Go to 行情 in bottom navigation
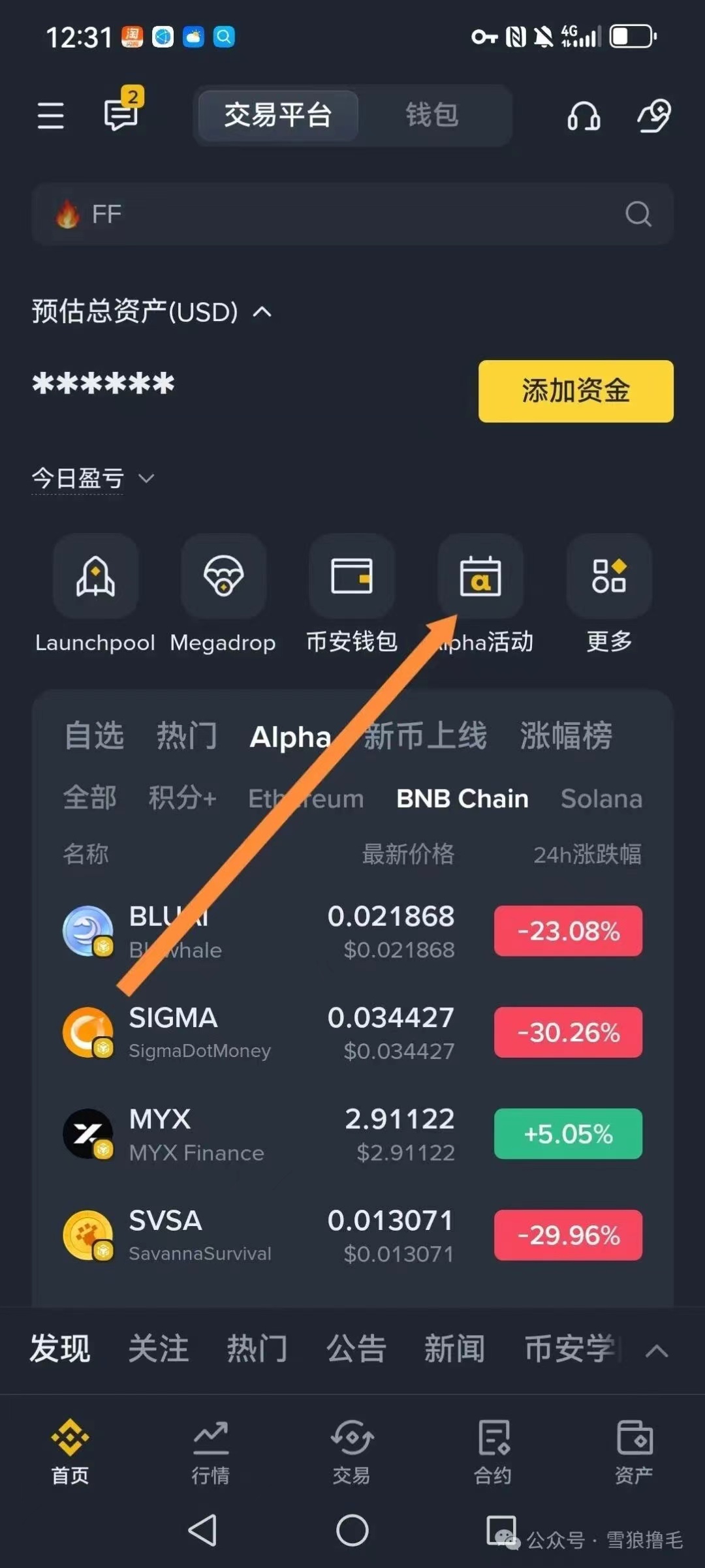This screenshot has width=705, height=1568. point(210,1449)
